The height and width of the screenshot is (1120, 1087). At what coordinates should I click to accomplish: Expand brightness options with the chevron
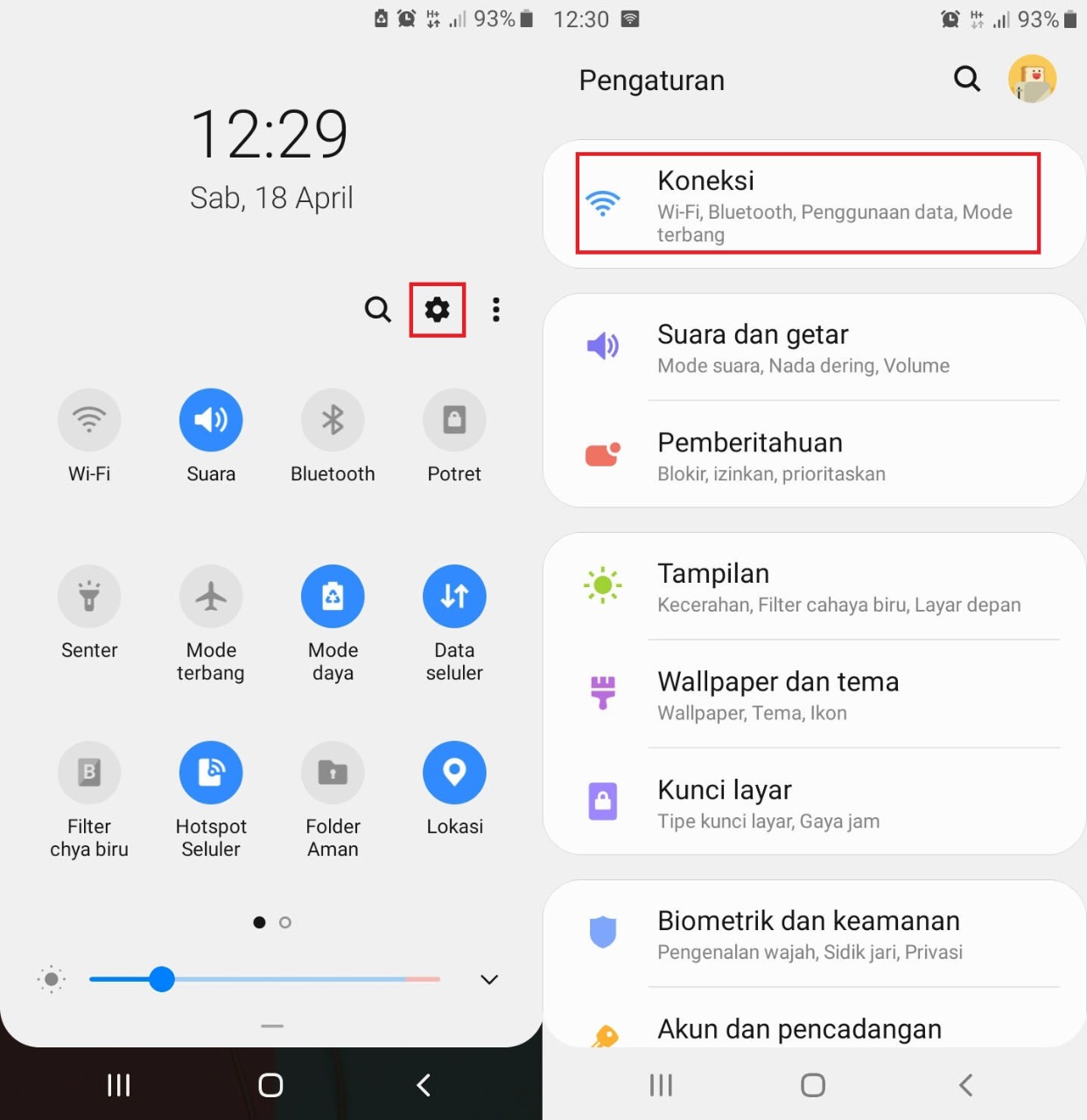point(489,979)
